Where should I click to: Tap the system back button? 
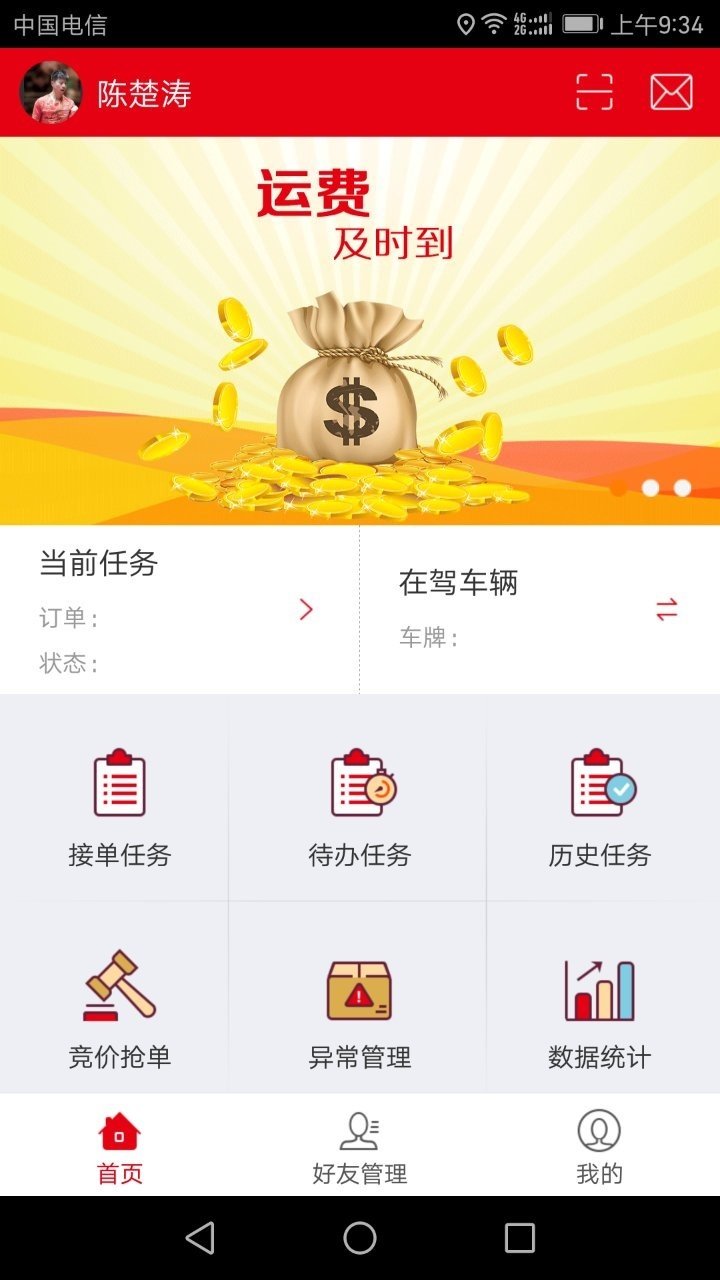(200, 1238)
